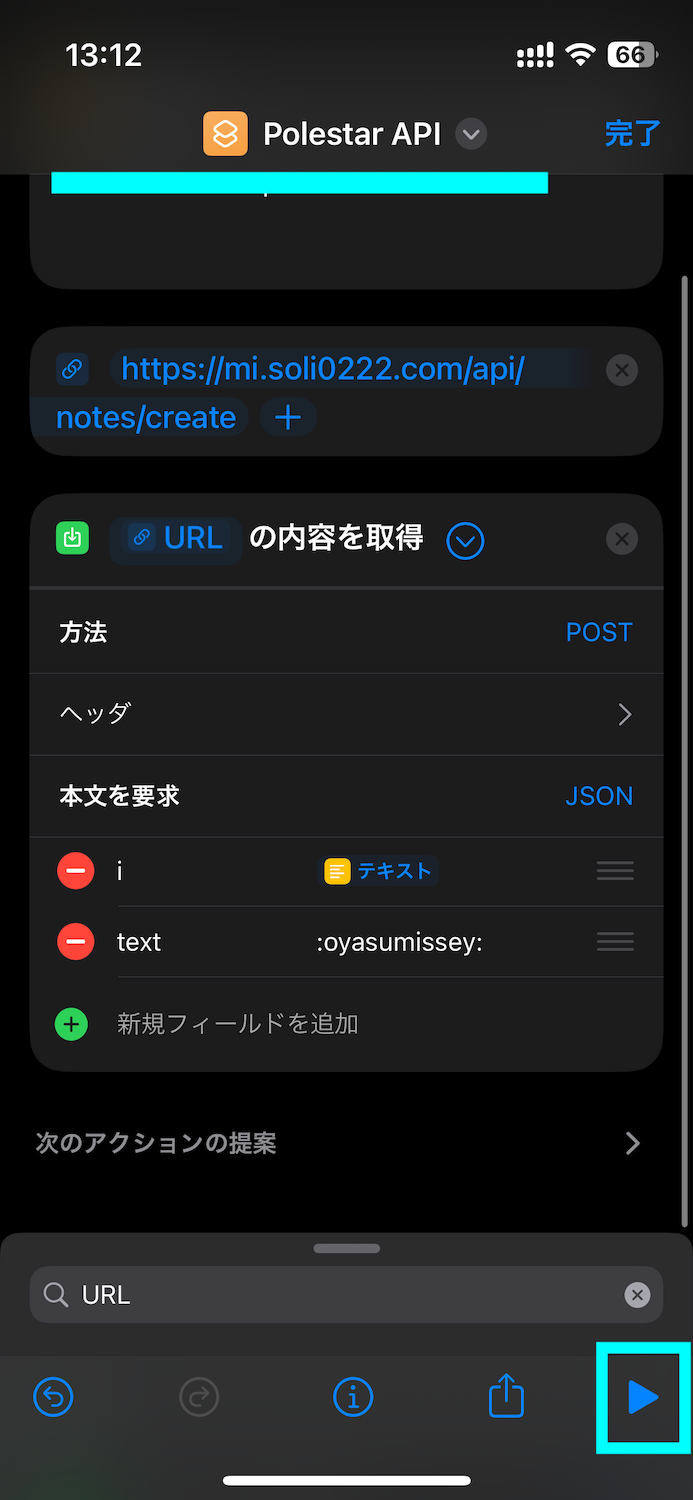Delete the URLの内容を取得 action
This screenshot has width=693, height=1500.
[x=621, y=540]
